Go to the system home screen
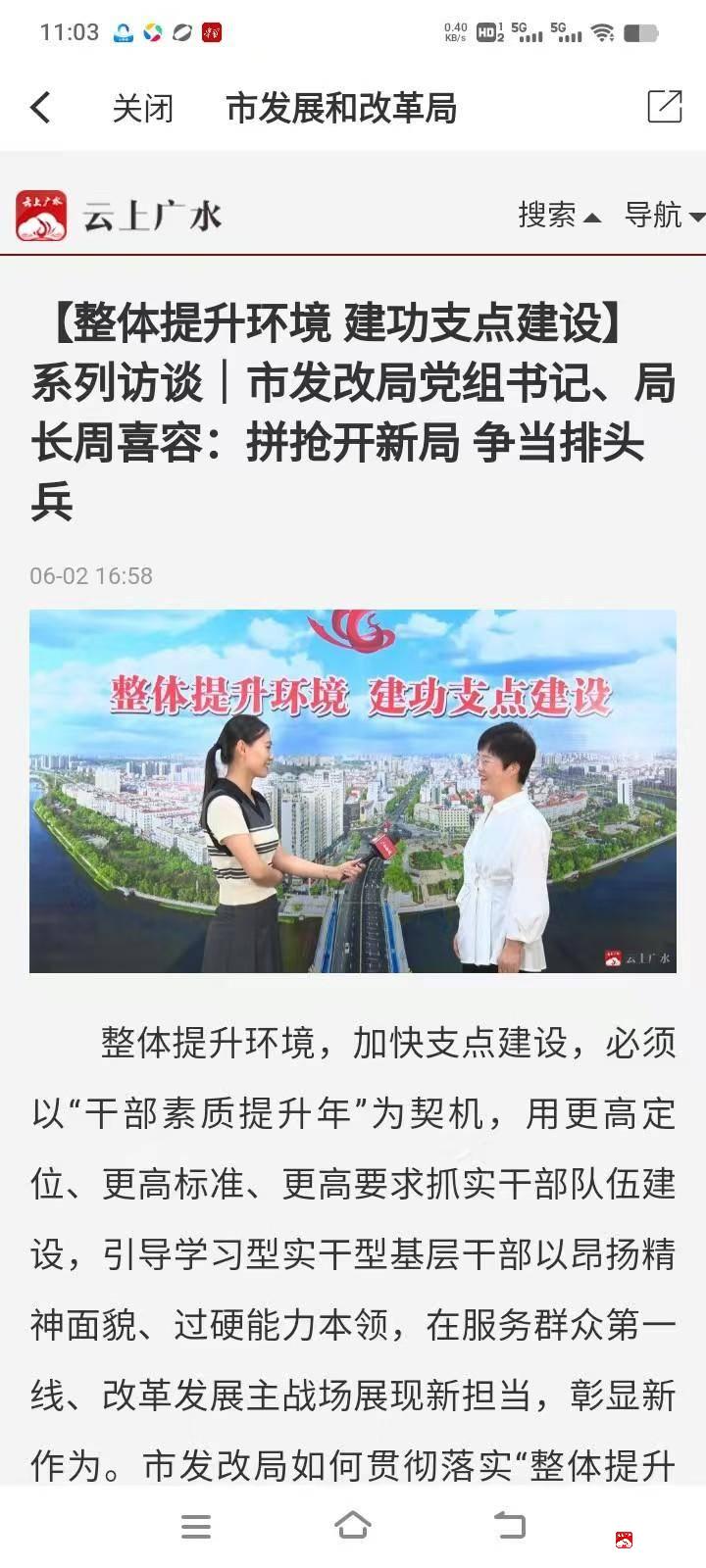Viewport: 706px width, 1568px height. coord(353,1526)
